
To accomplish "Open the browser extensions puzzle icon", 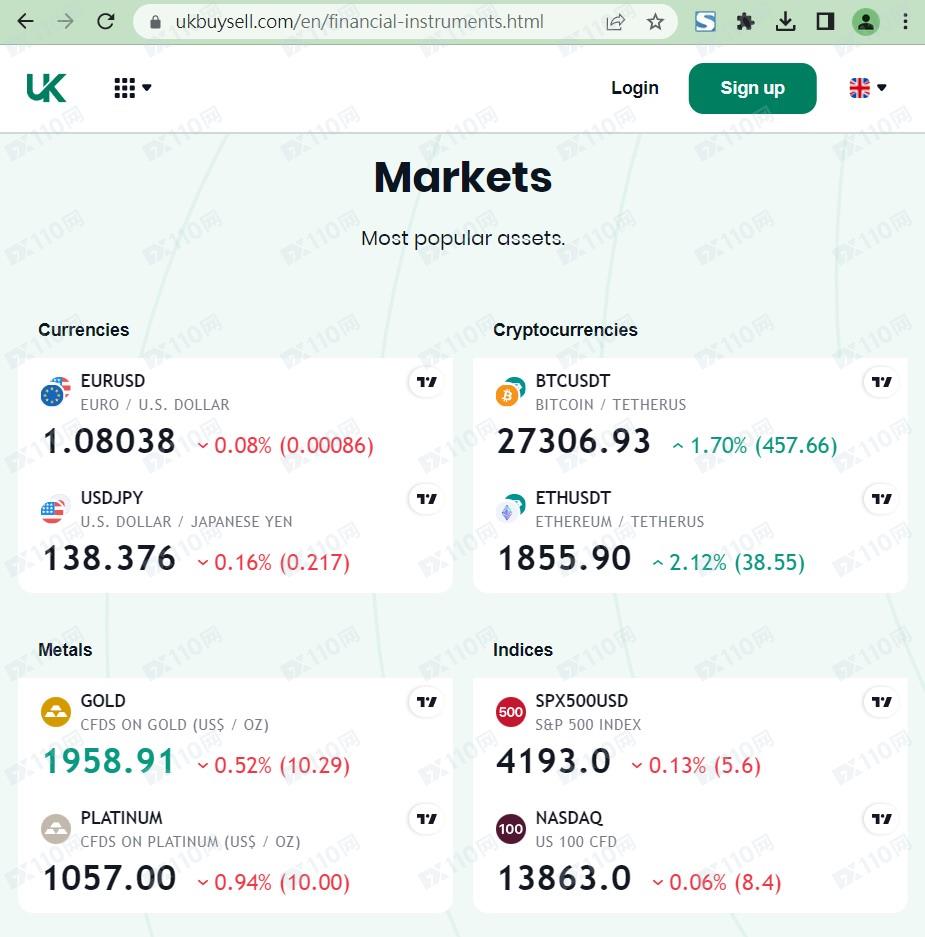I will click(745, 21).
